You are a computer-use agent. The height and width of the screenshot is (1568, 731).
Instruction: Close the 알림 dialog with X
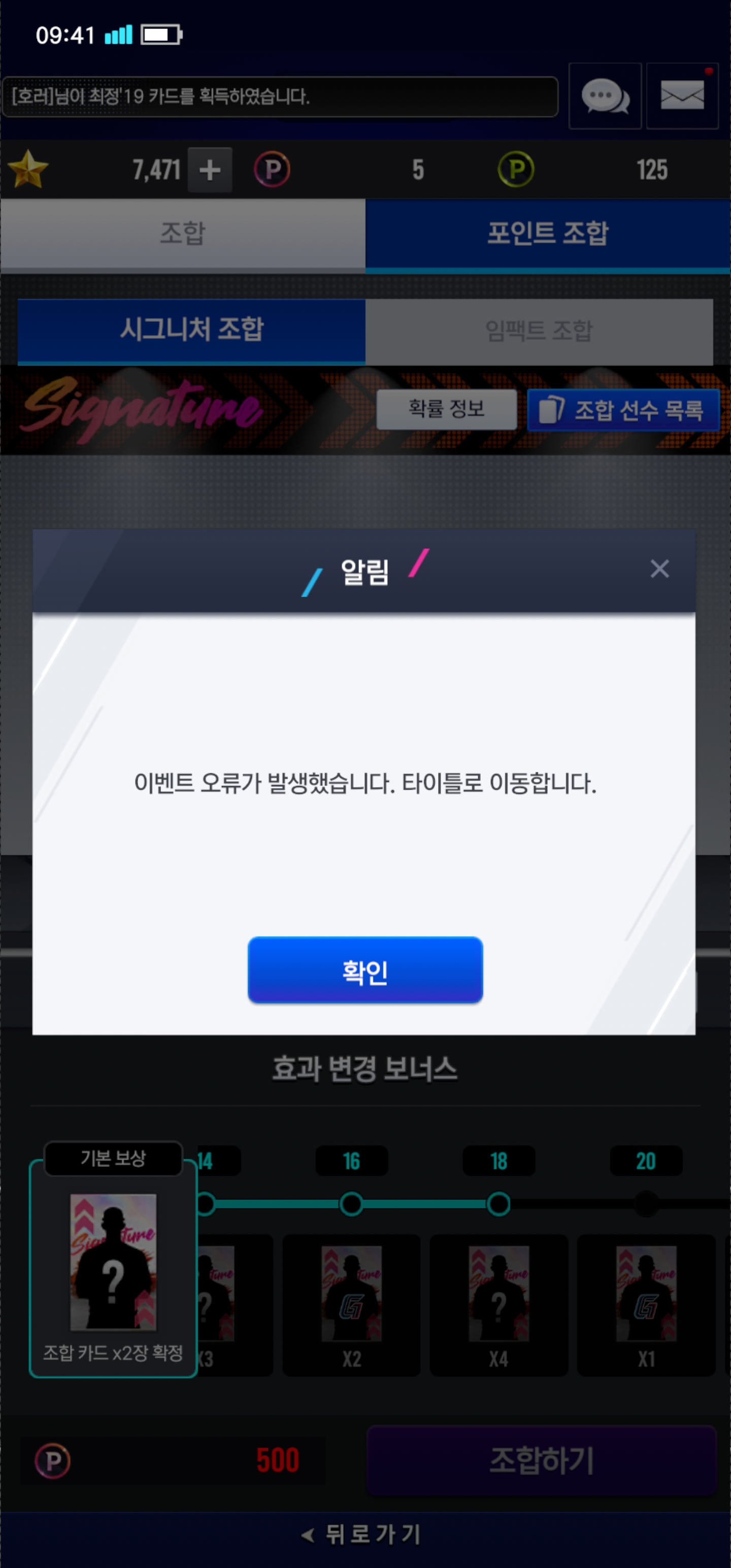click(x=659, y=569)
